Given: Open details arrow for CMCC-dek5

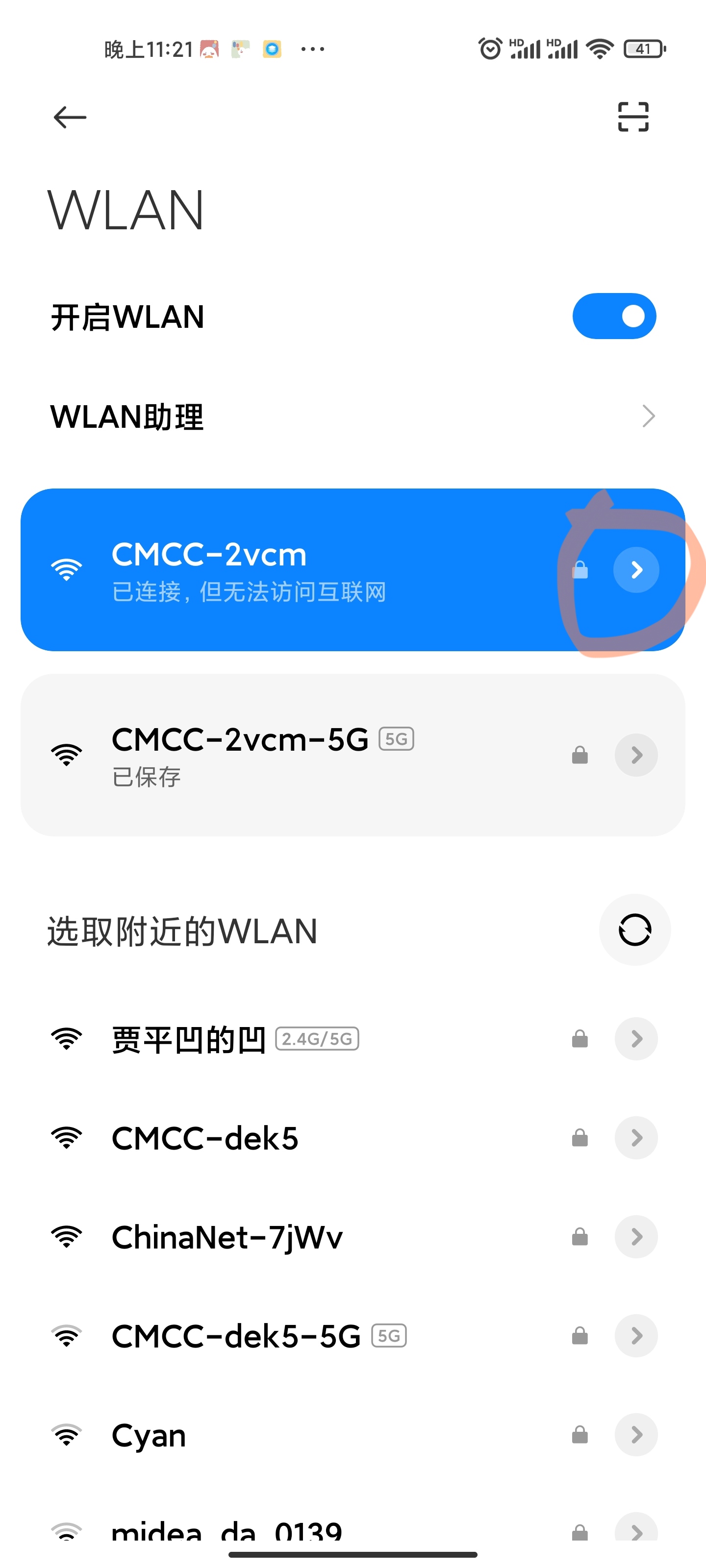Looking at the screenshot, I should 636,1138.
